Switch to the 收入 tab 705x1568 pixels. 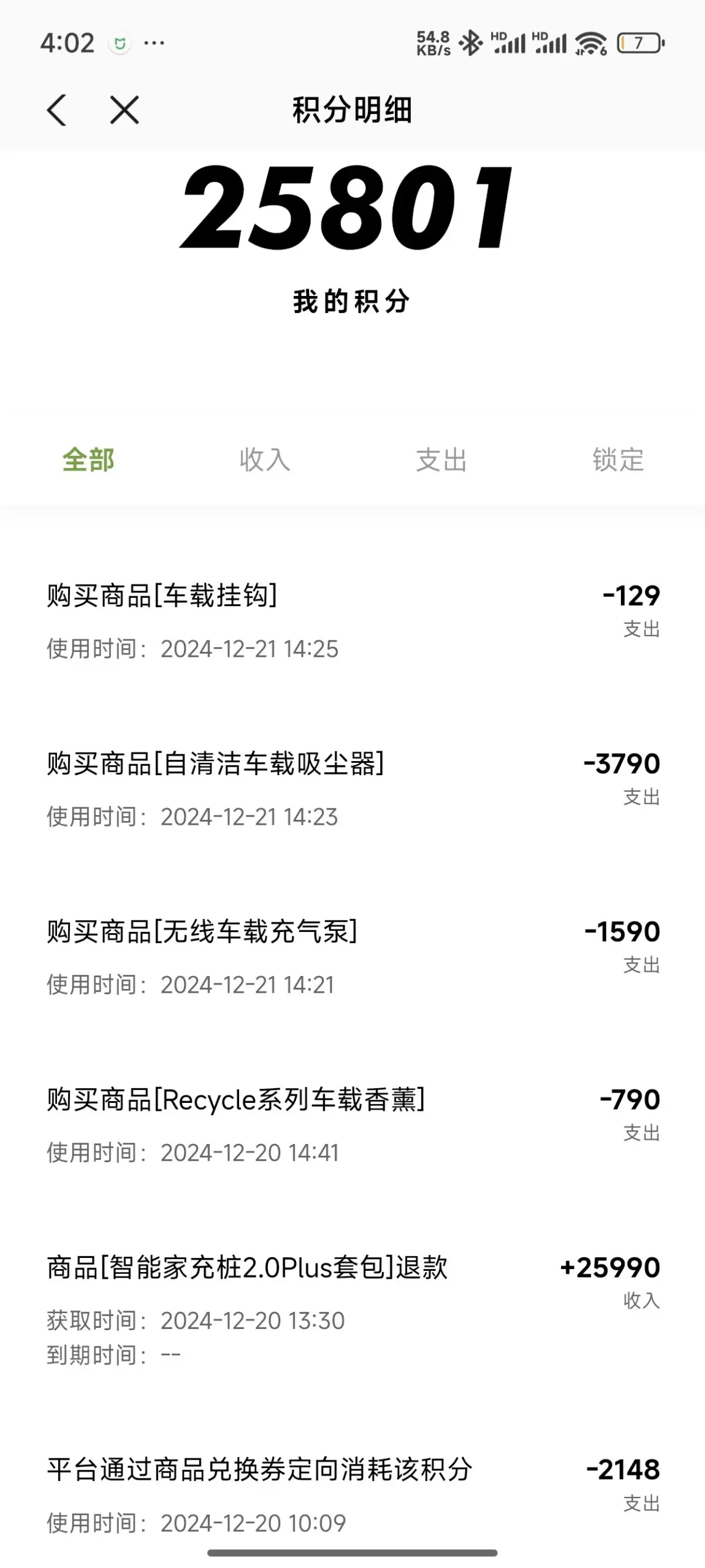[x=264, y=460]
